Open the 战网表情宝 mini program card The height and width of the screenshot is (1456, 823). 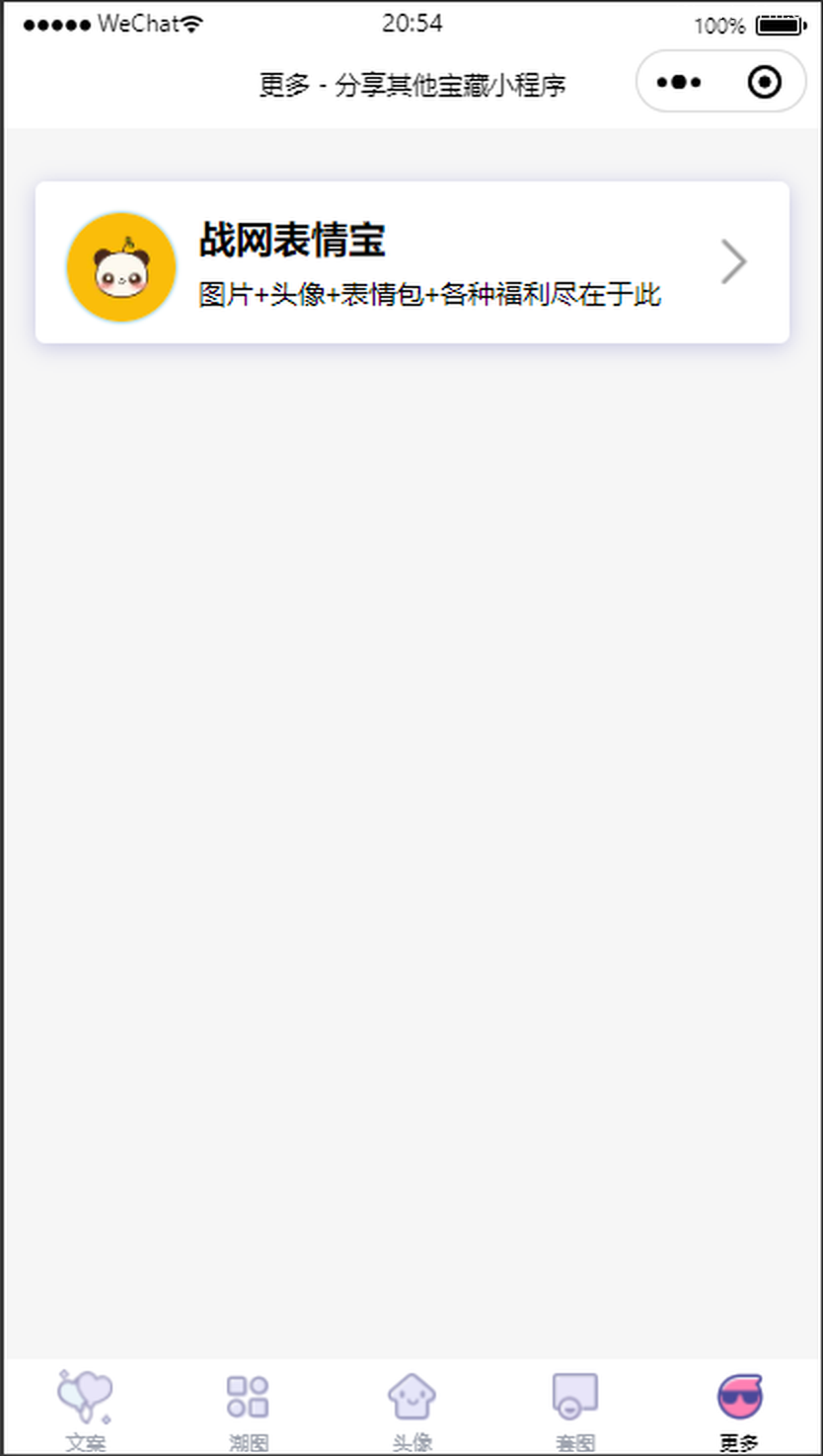tap(411, 262)
